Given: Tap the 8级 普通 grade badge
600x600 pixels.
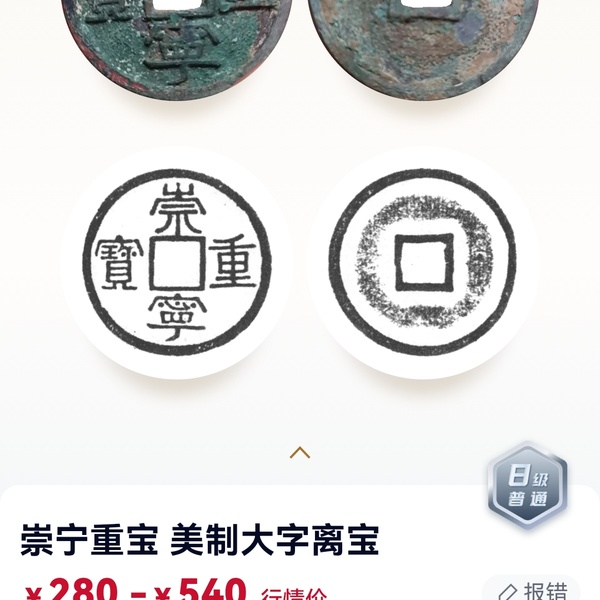Looking at the screenshot, I should [528, 486].
